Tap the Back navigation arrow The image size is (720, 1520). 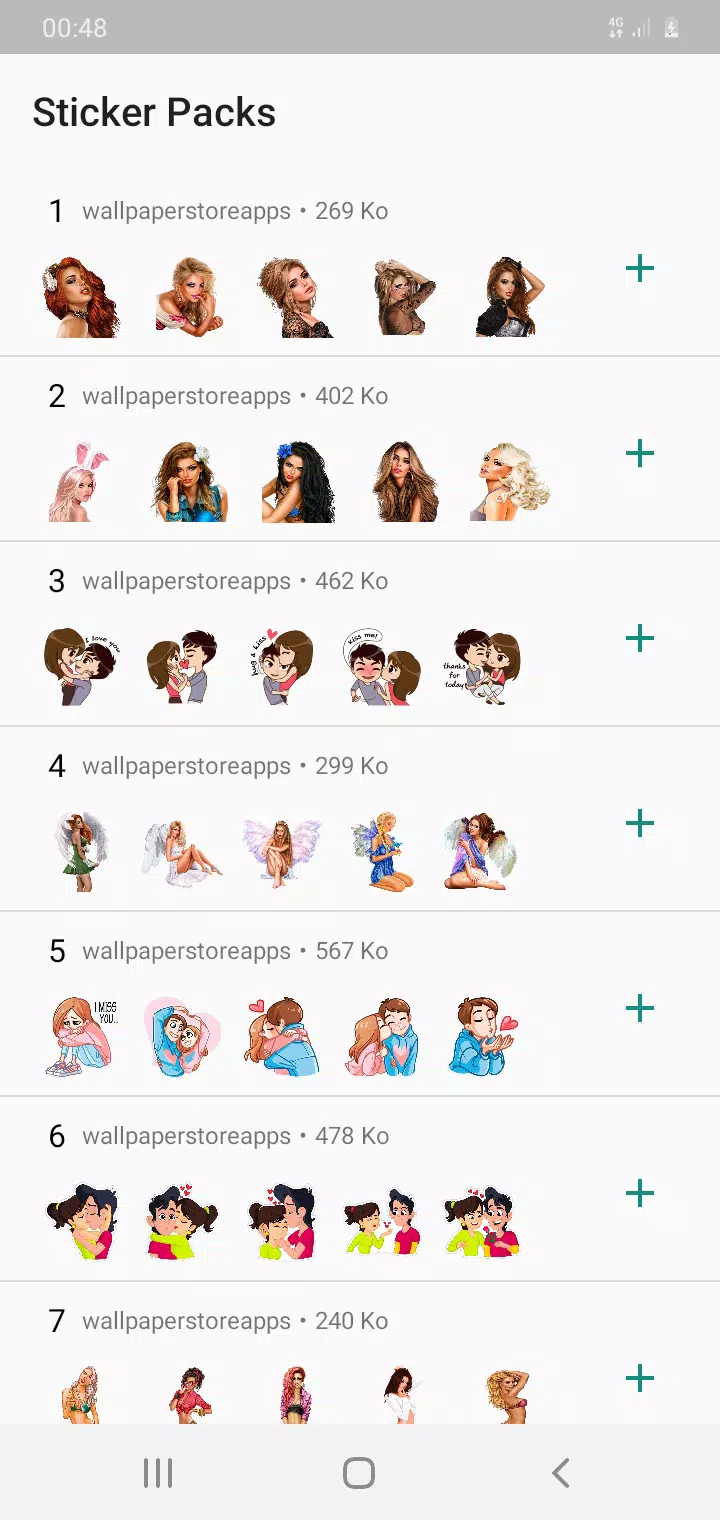click(561, 1471)
